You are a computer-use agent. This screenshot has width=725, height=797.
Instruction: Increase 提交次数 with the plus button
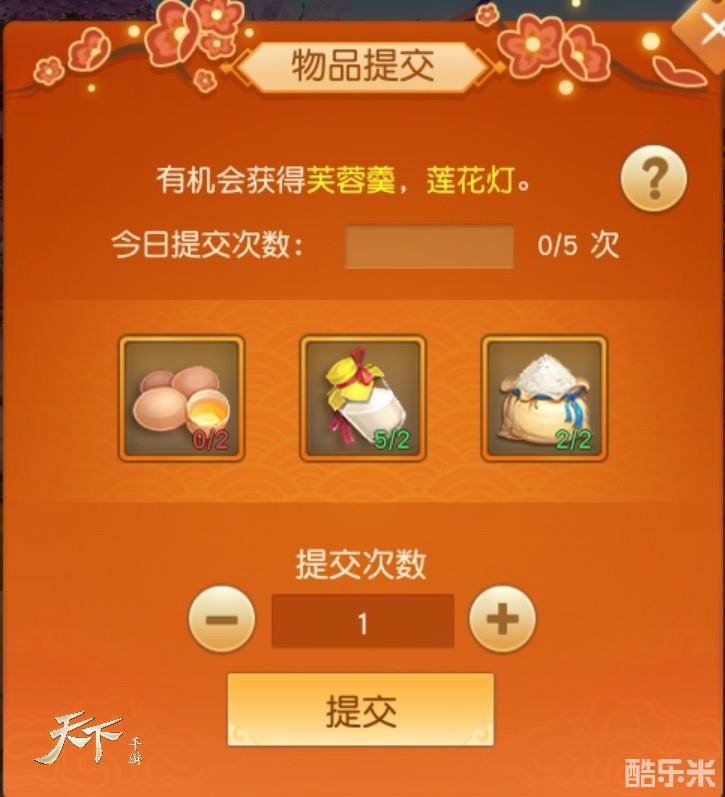502,620
